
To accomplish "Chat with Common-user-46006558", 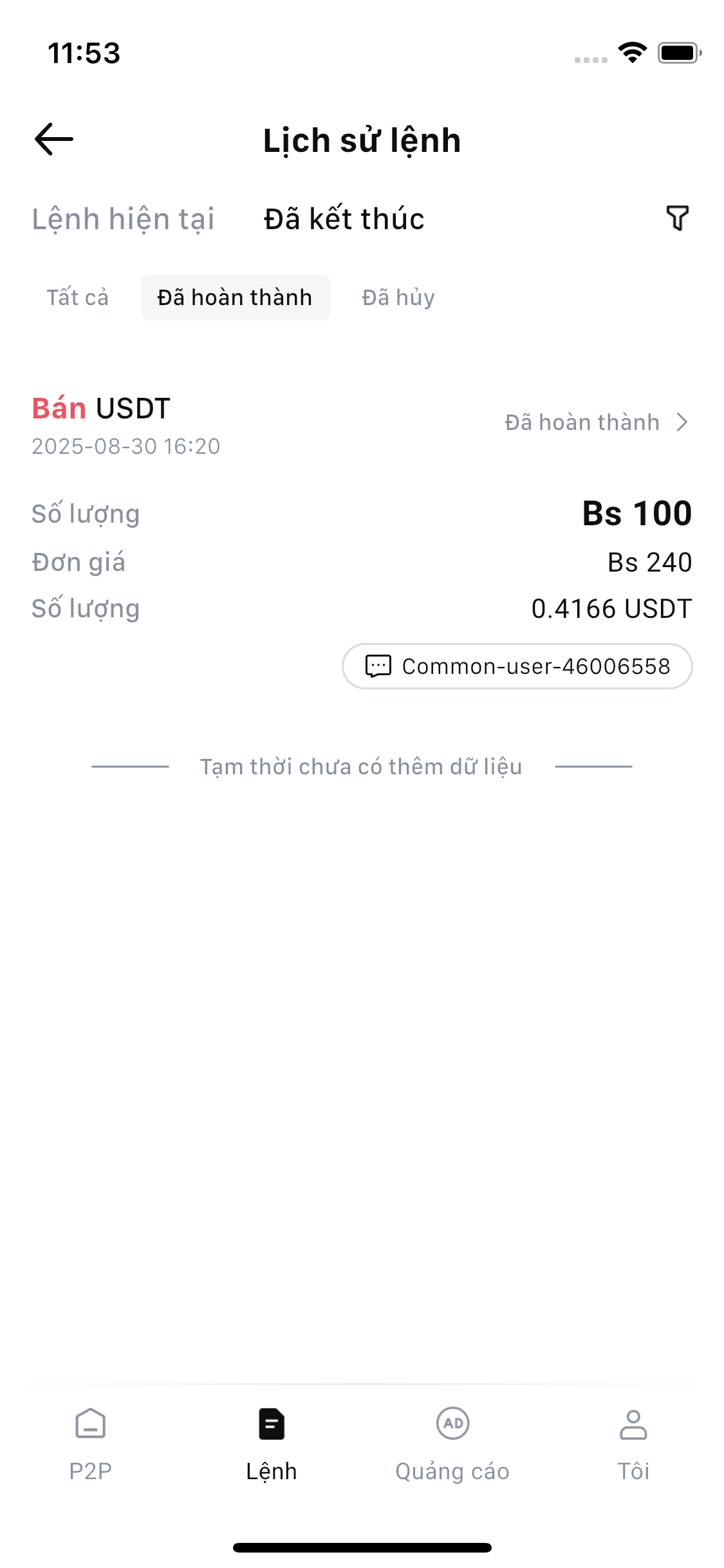I will [517, 666].
